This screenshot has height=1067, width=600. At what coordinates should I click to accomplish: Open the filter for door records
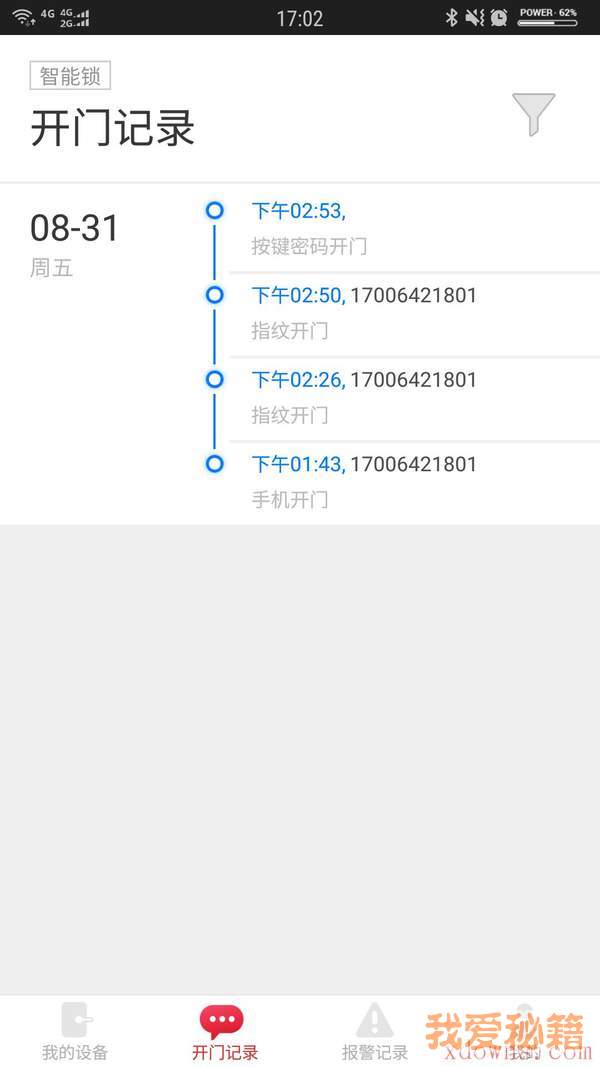(x=533, y=114)
